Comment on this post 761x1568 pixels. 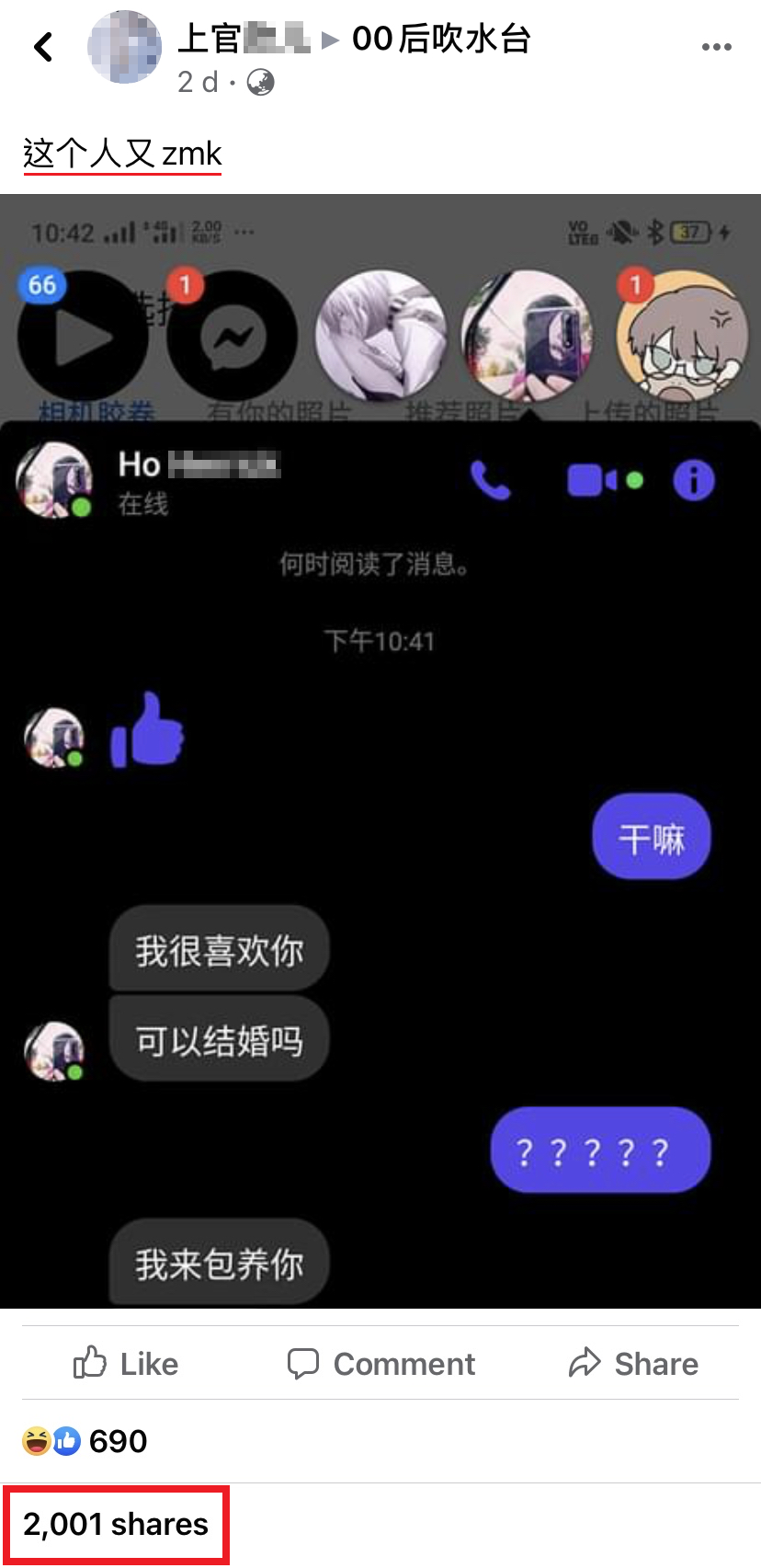(380, 1363)
